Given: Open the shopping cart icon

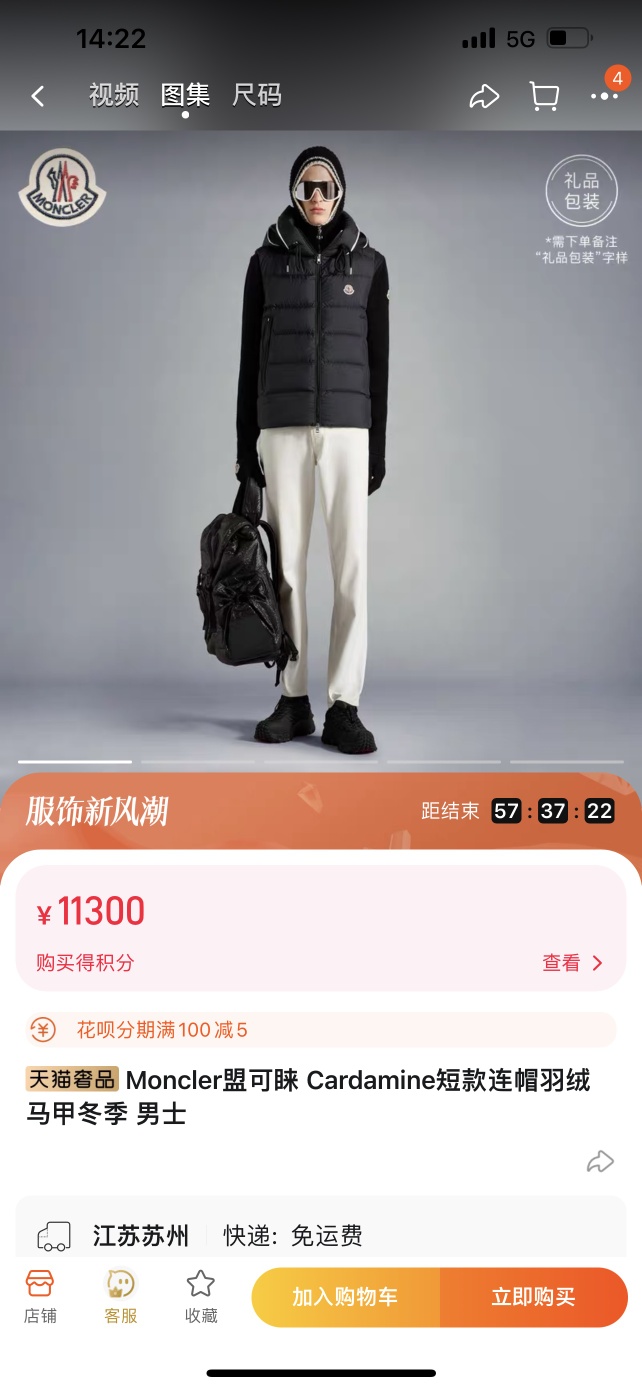Looking at the screenshot, I should point(544,96).
